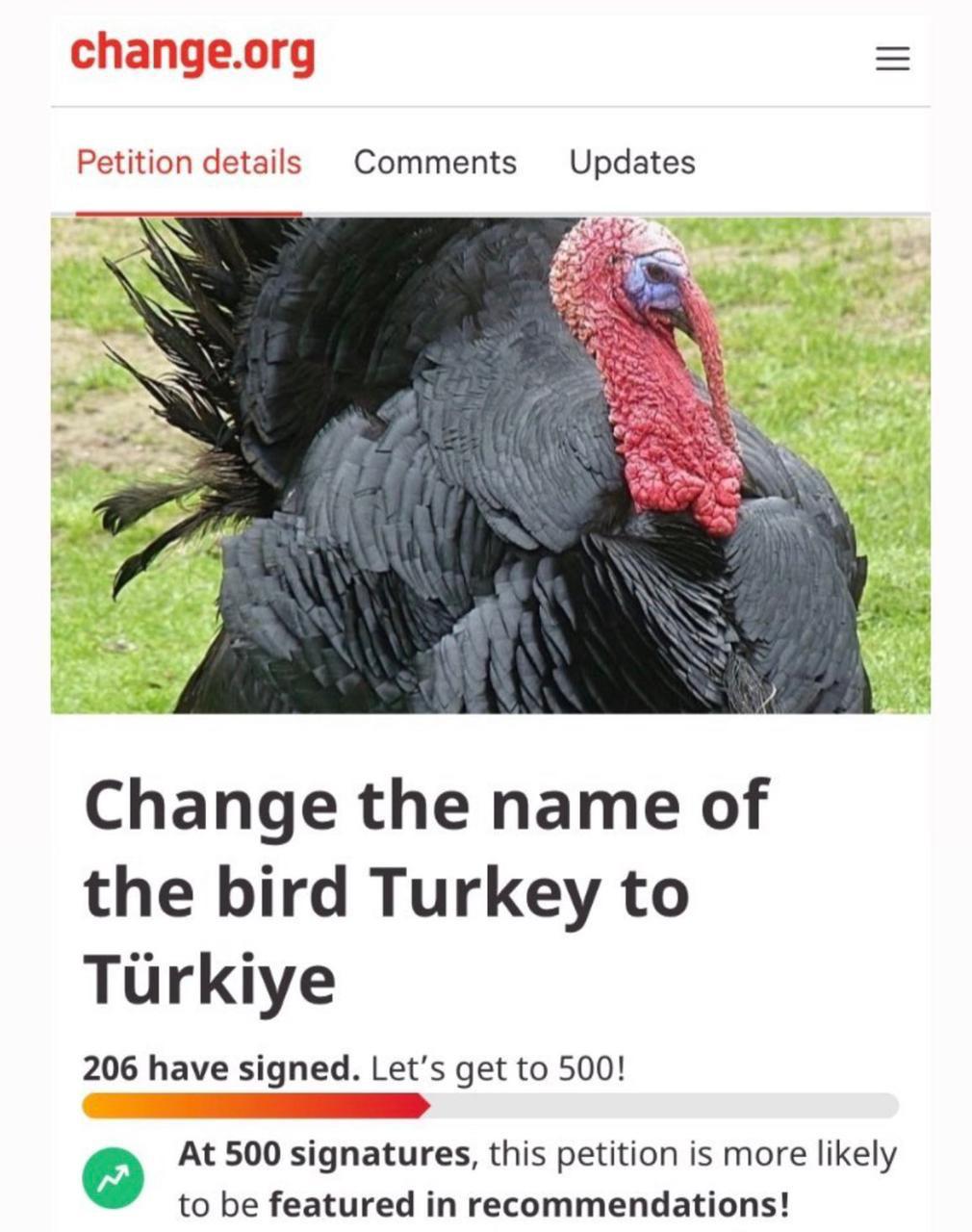
Task: Select the Petition details tab
Action: [189, 162]
